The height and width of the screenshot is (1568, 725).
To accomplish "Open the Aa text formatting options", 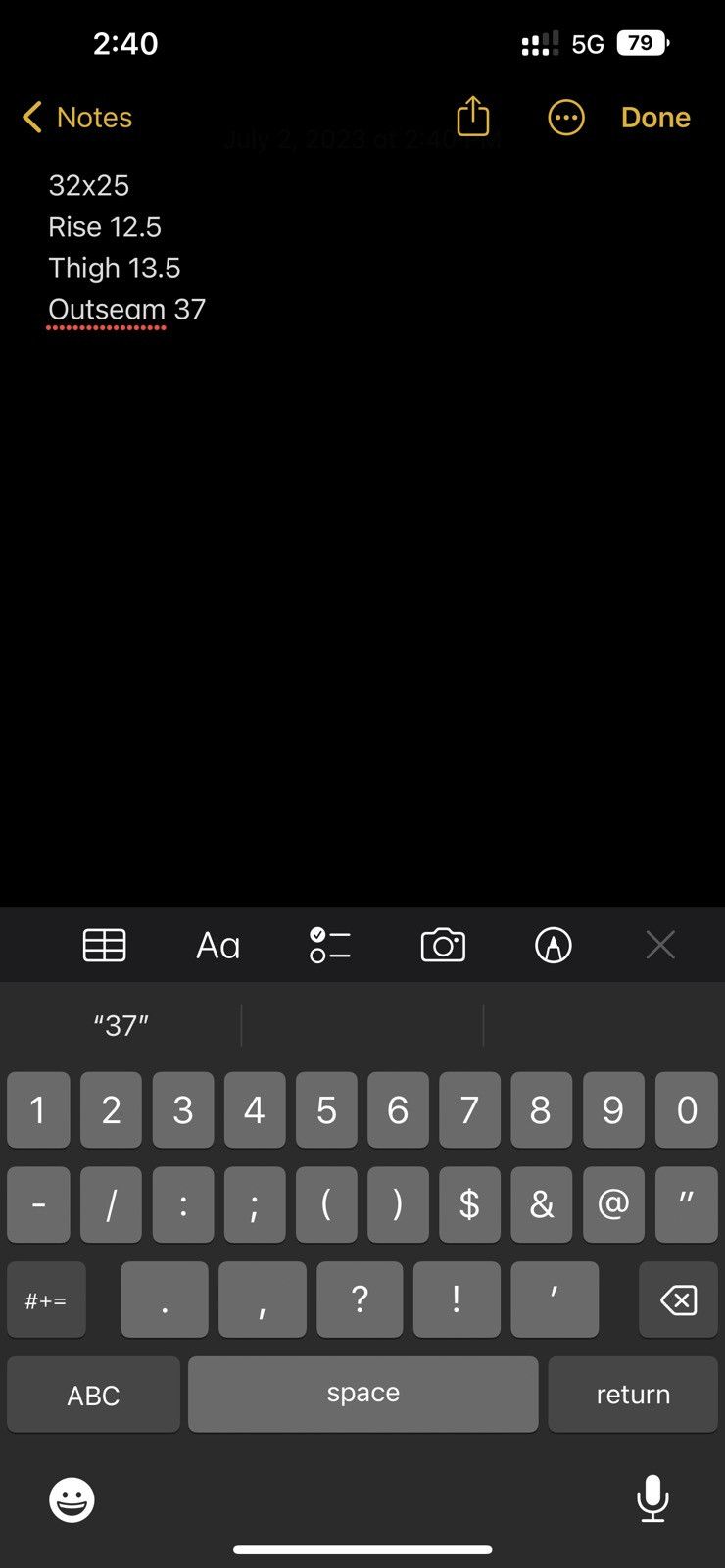I will point(217,946).
